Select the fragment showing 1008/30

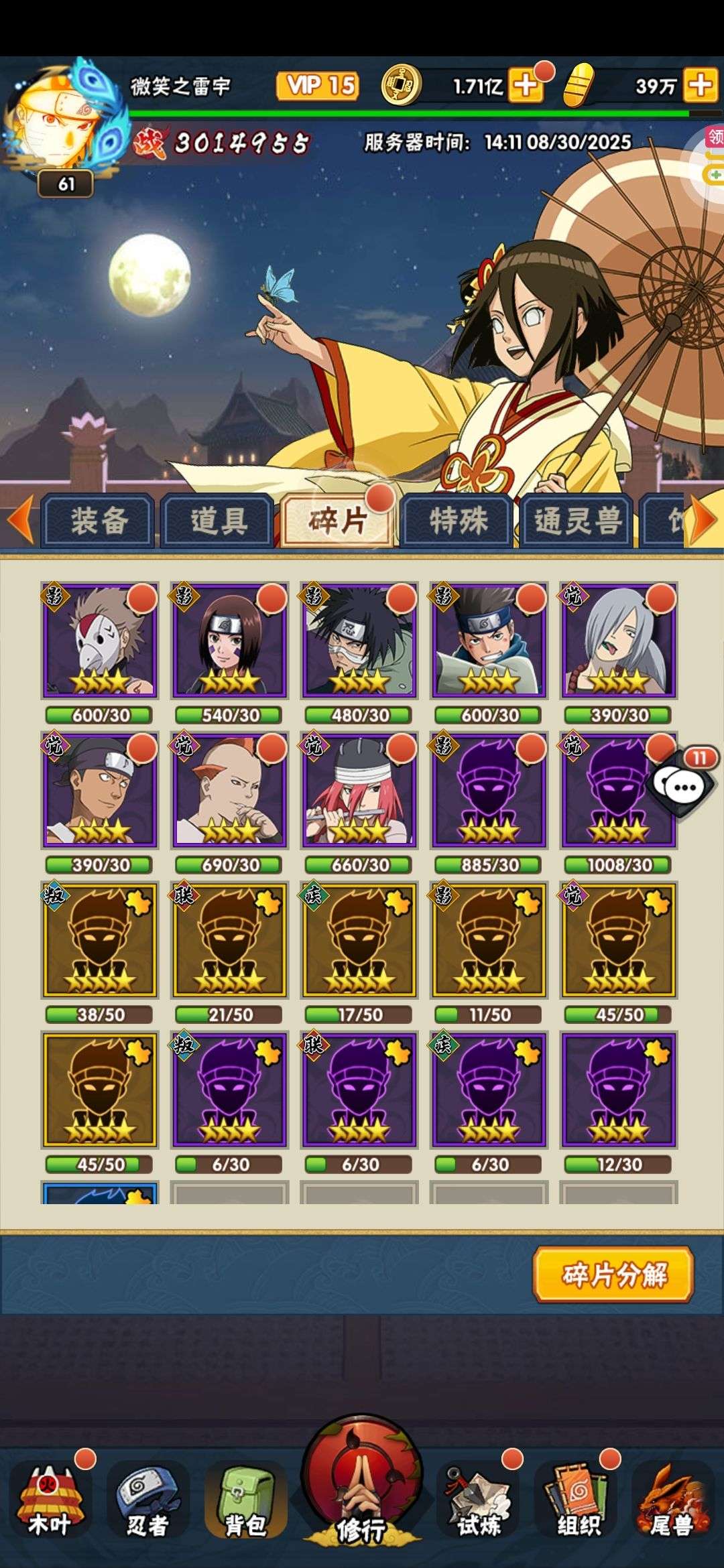coord(618,790)
